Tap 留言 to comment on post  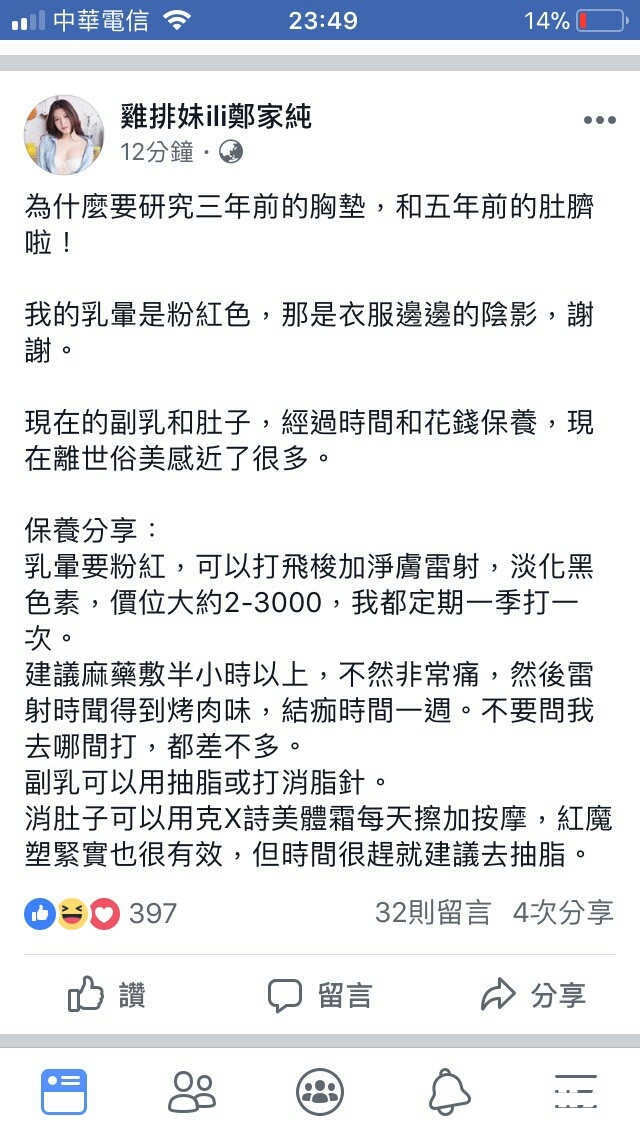coord(320,995)
